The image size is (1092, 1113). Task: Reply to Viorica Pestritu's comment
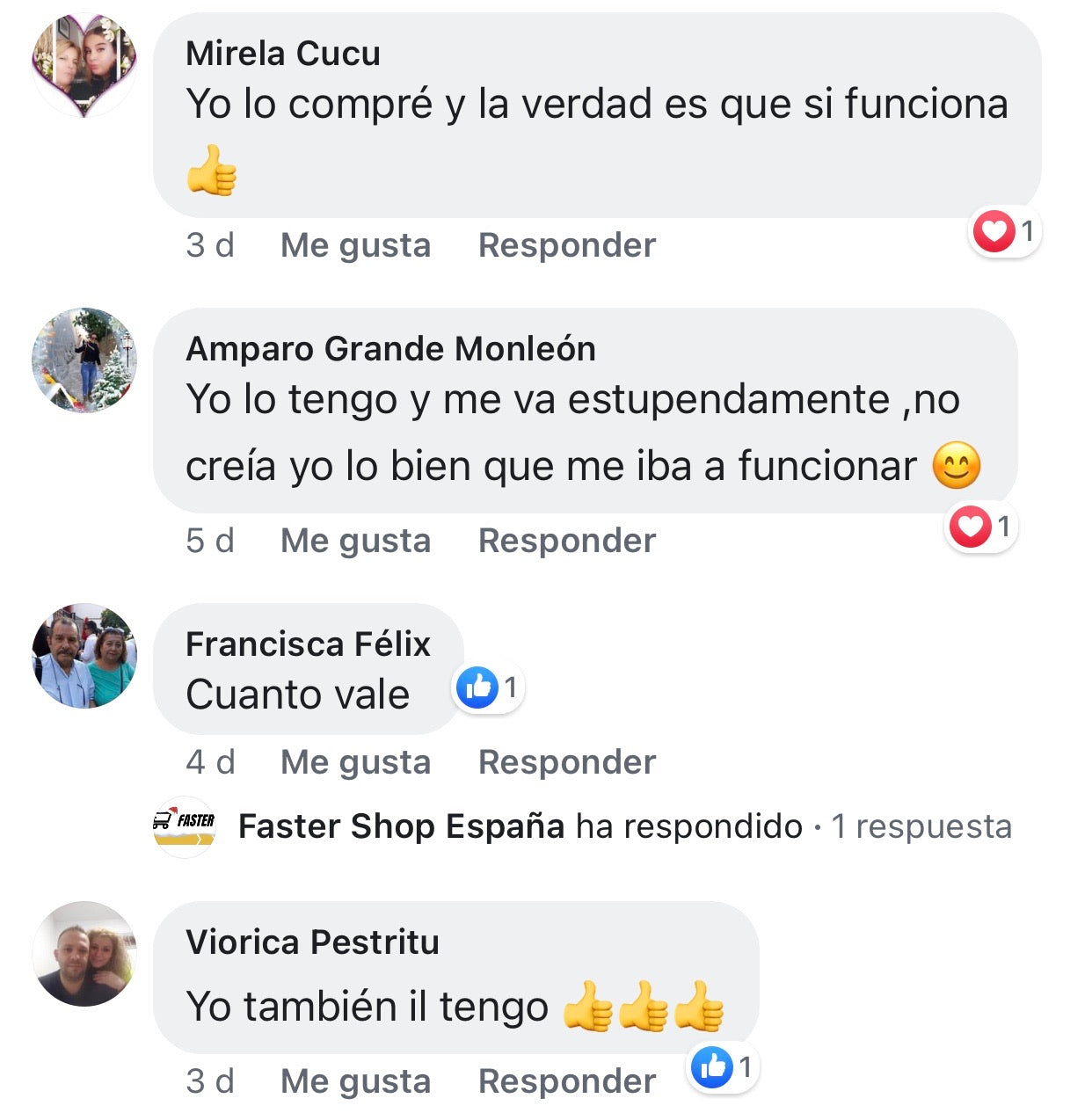coord(566,1081)
